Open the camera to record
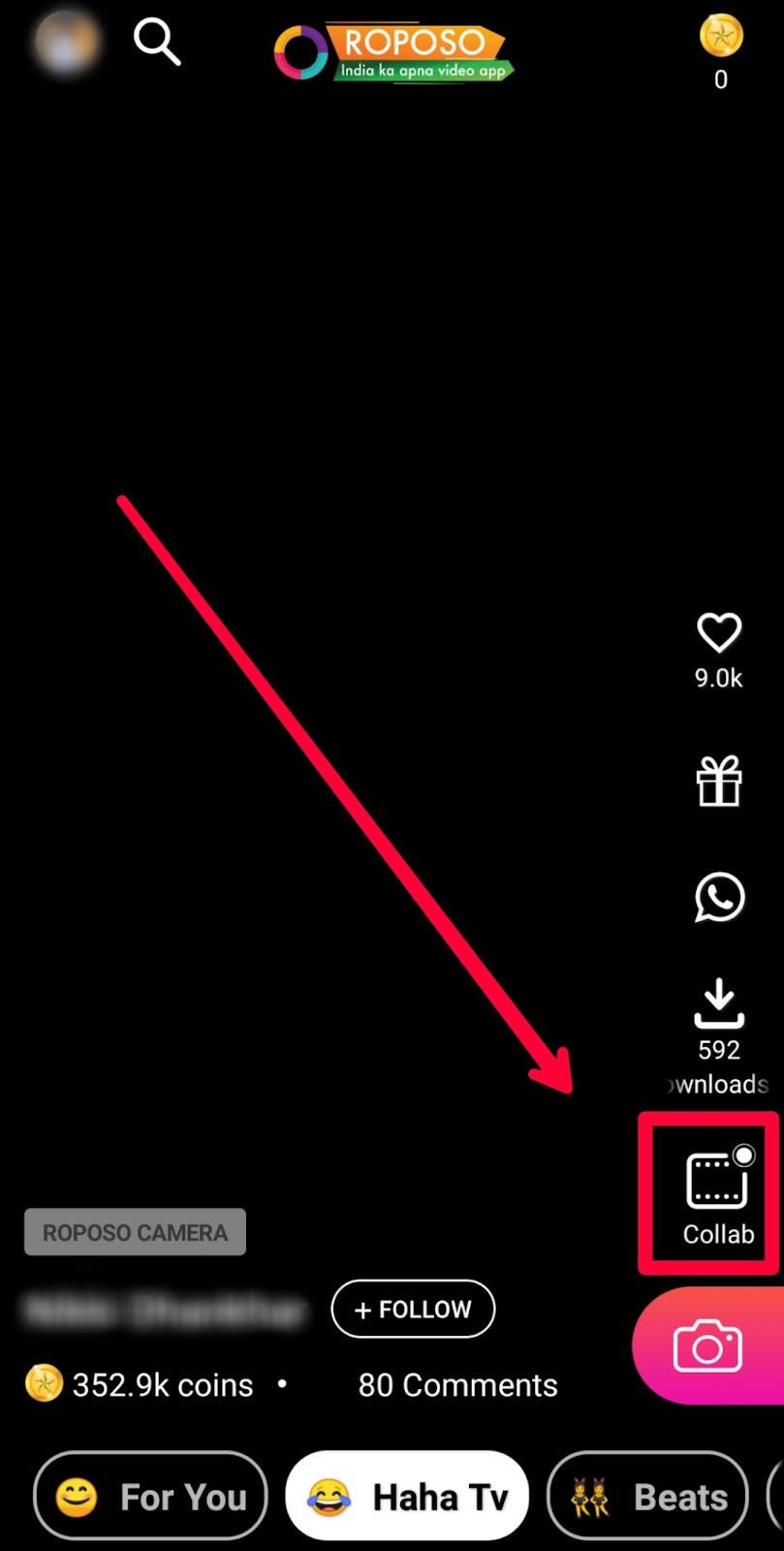Image resolution: width=784 pixels, height=1551 pixels. pyautogui.click(x=708, y=1346)
